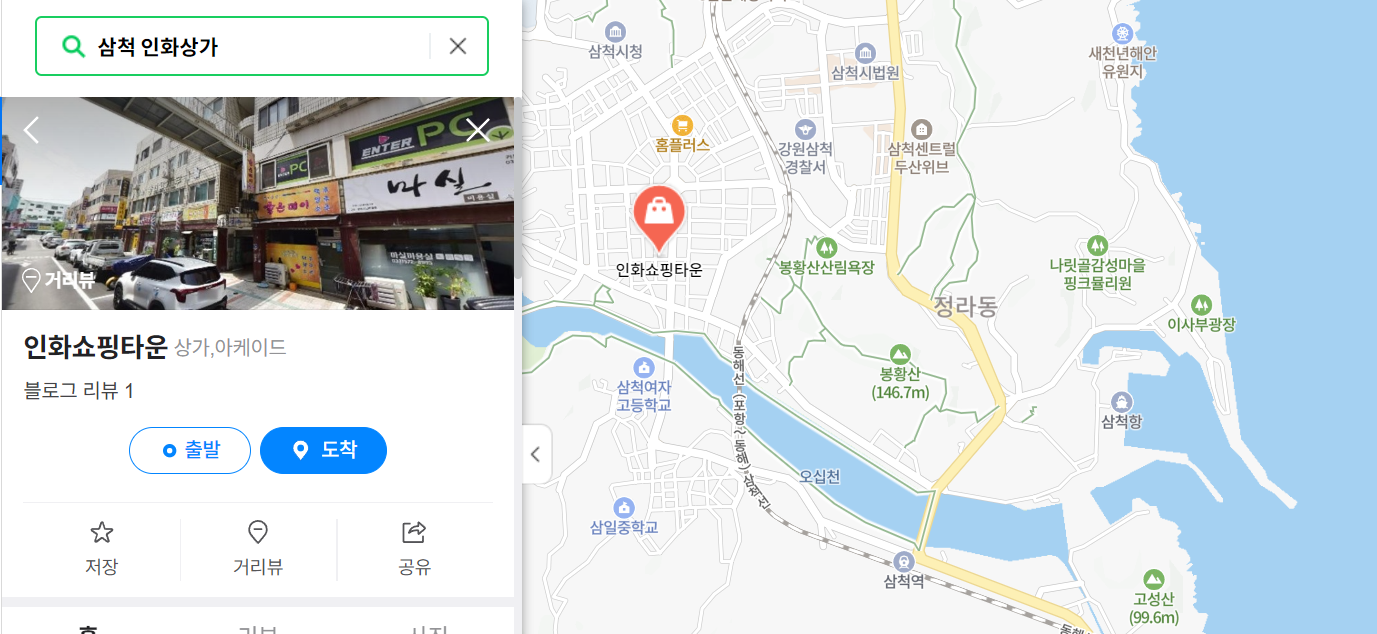This screenshot has width=1377, height=634.
Task: Open the 거리뷰 street view photo
Action: [x=258, y=205]
